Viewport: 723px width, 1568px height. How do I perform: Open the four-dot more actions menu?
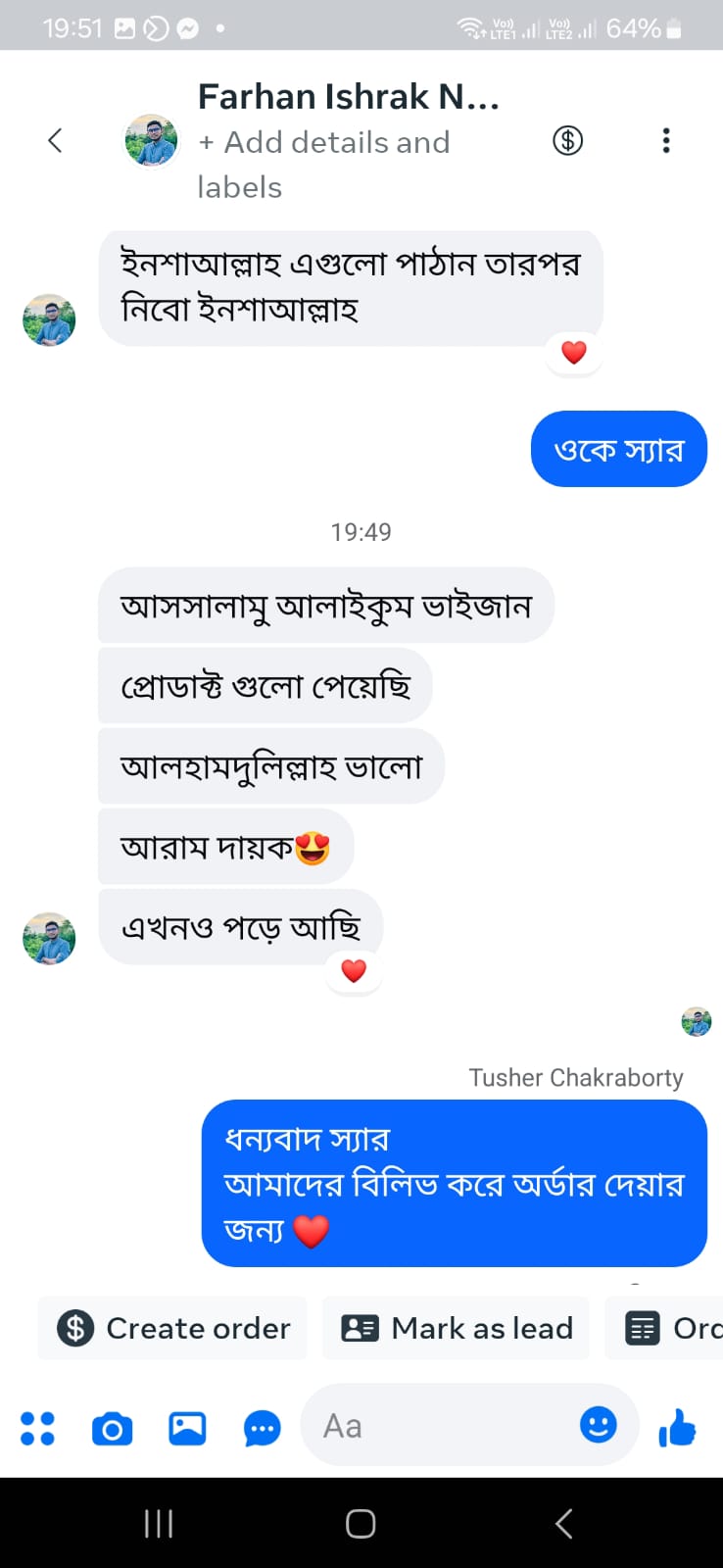(x=37, y=1428)
